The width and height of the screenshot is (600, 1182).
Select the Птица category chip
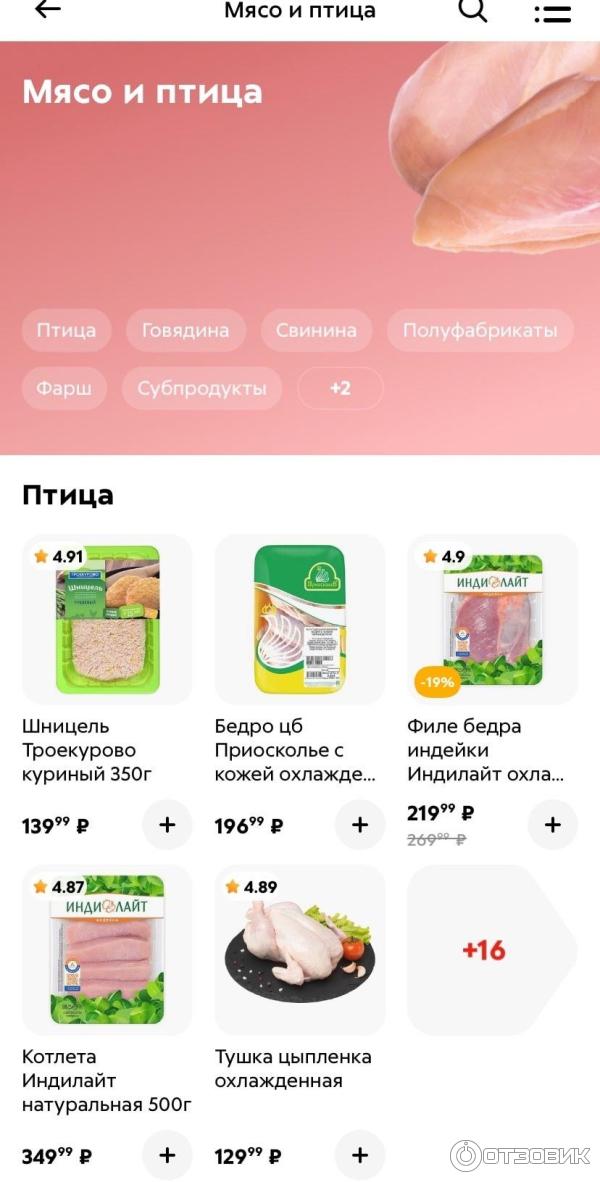pos(67,330)
